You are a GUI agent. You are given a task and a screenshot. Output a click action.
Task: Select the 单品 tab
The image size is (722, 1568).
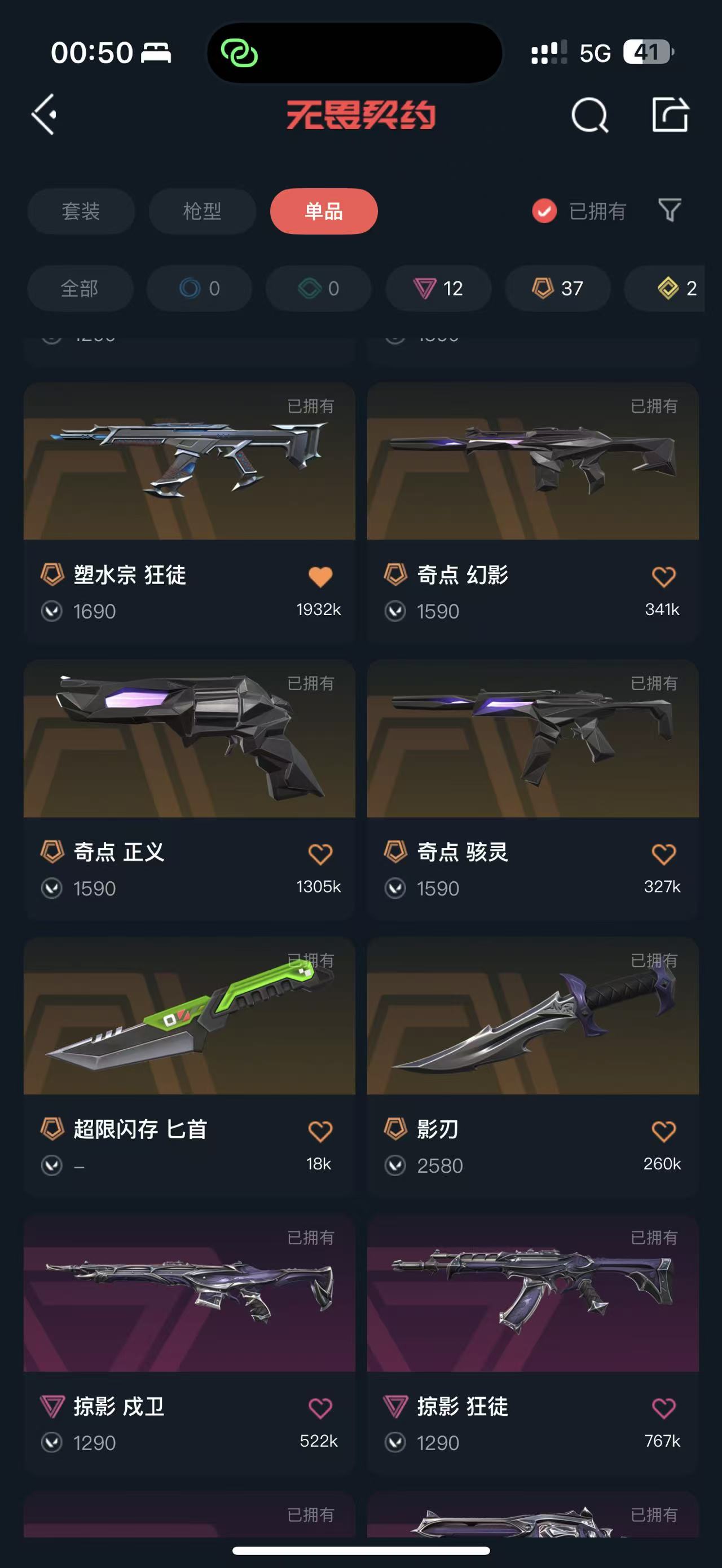(324, 211)
